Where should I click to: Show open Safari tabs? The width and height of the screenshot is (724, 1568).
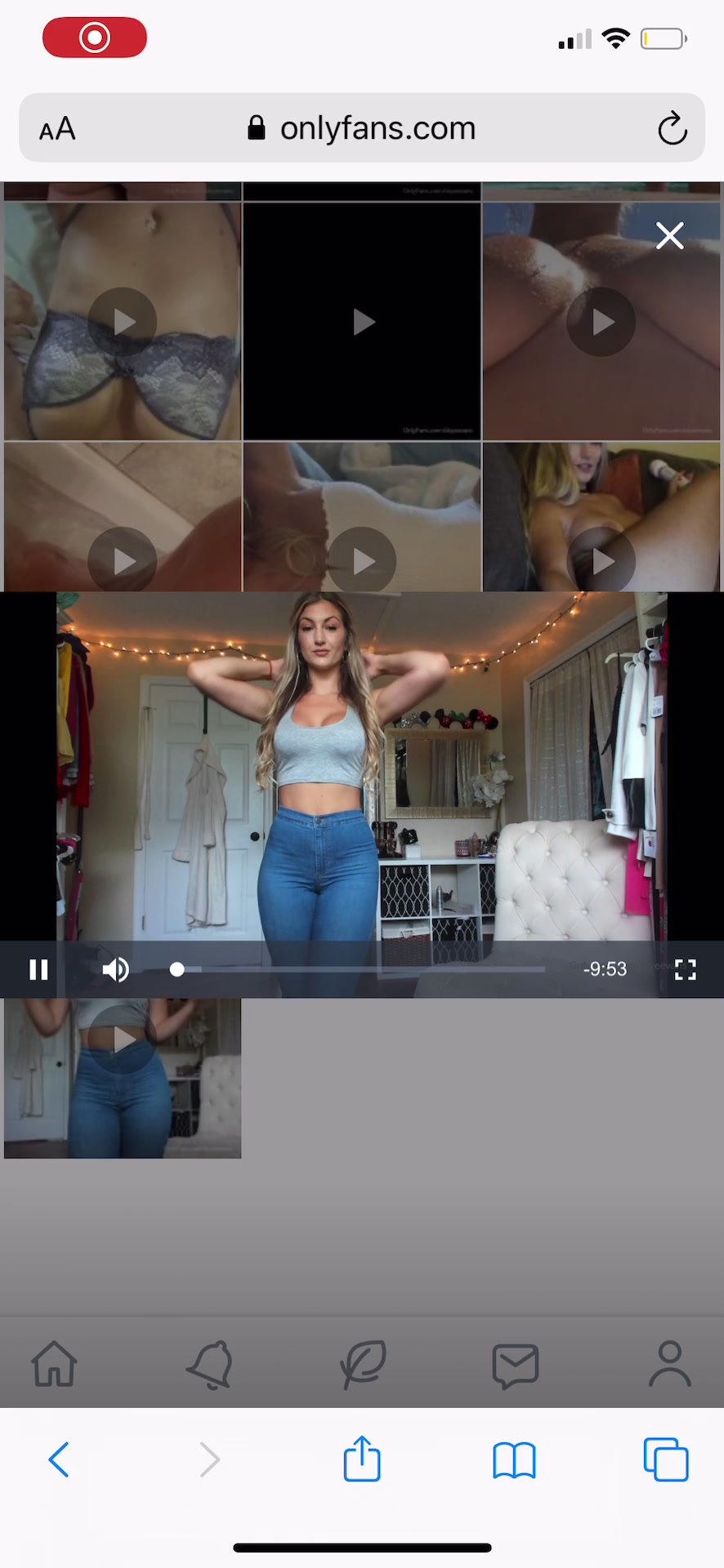(x=665, y=1459)
